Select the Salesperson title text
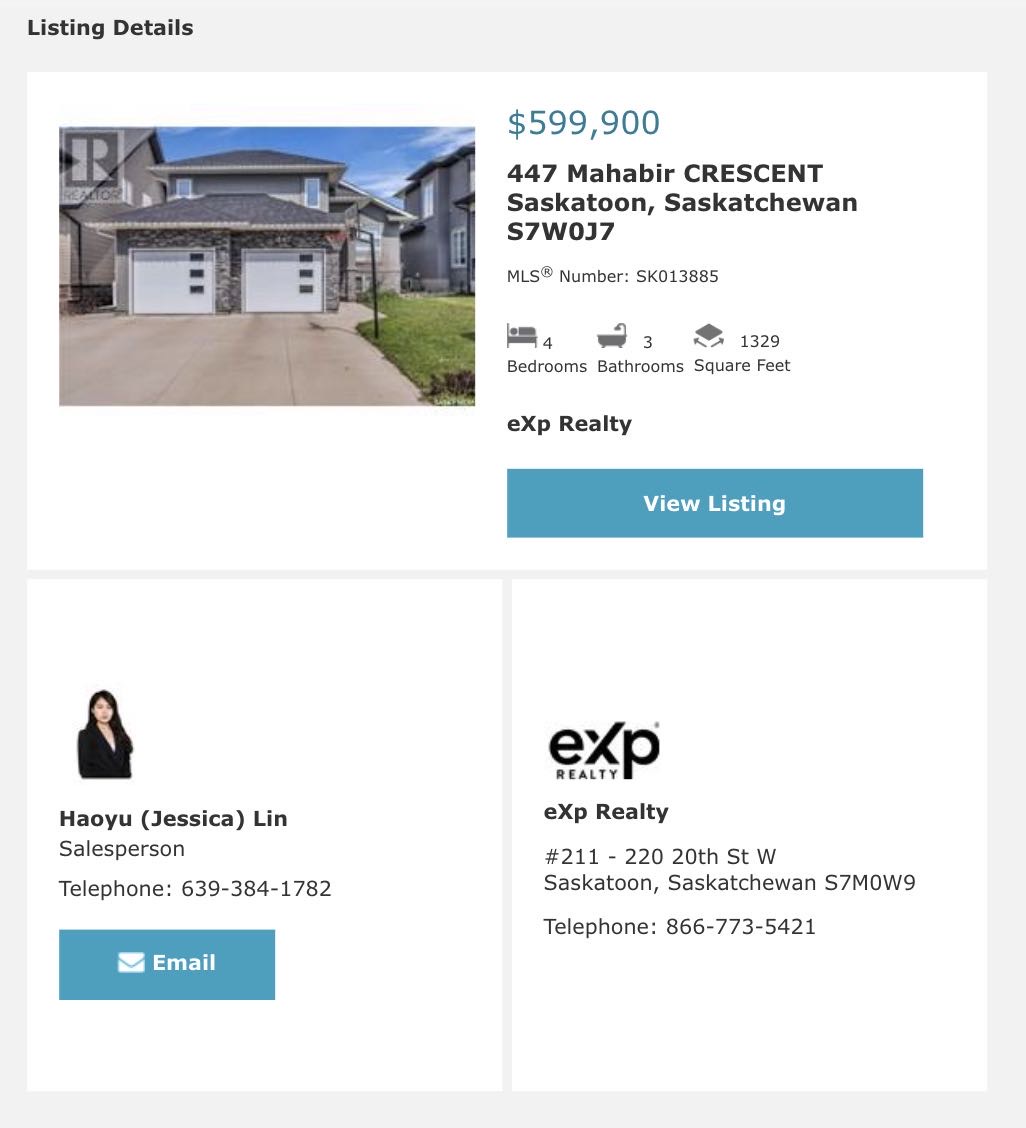The width and height of the screenshot is (1026, 1128). tap(122, 848)
